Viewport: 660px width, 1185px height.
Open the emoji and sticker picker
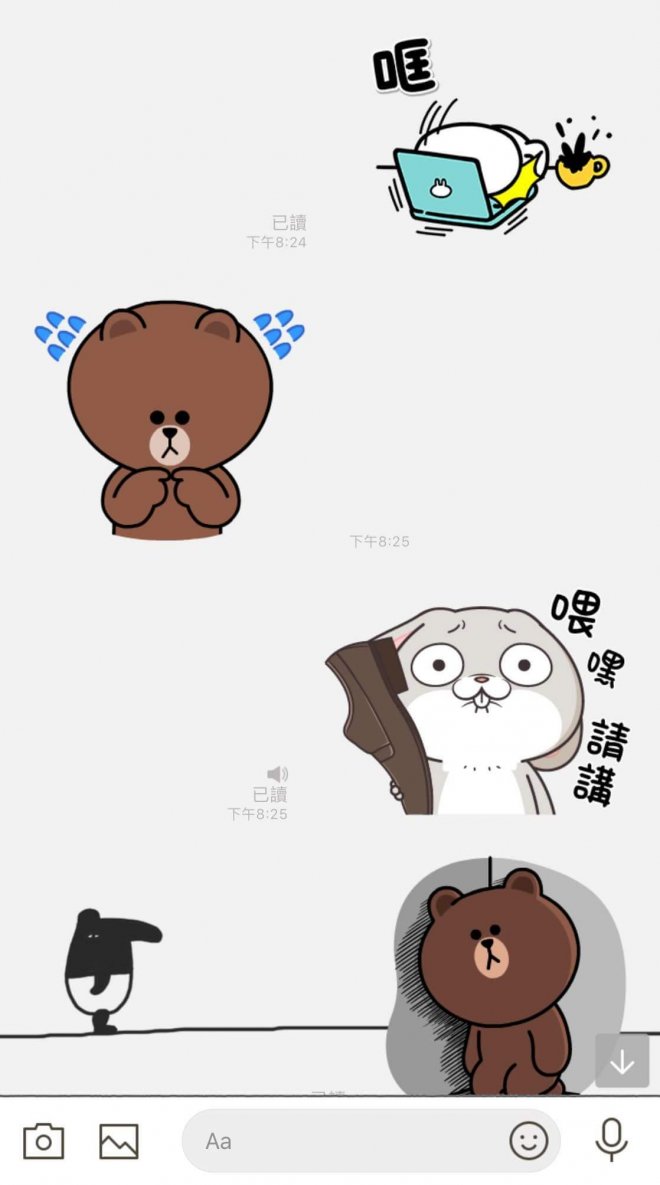(529, 1140)
